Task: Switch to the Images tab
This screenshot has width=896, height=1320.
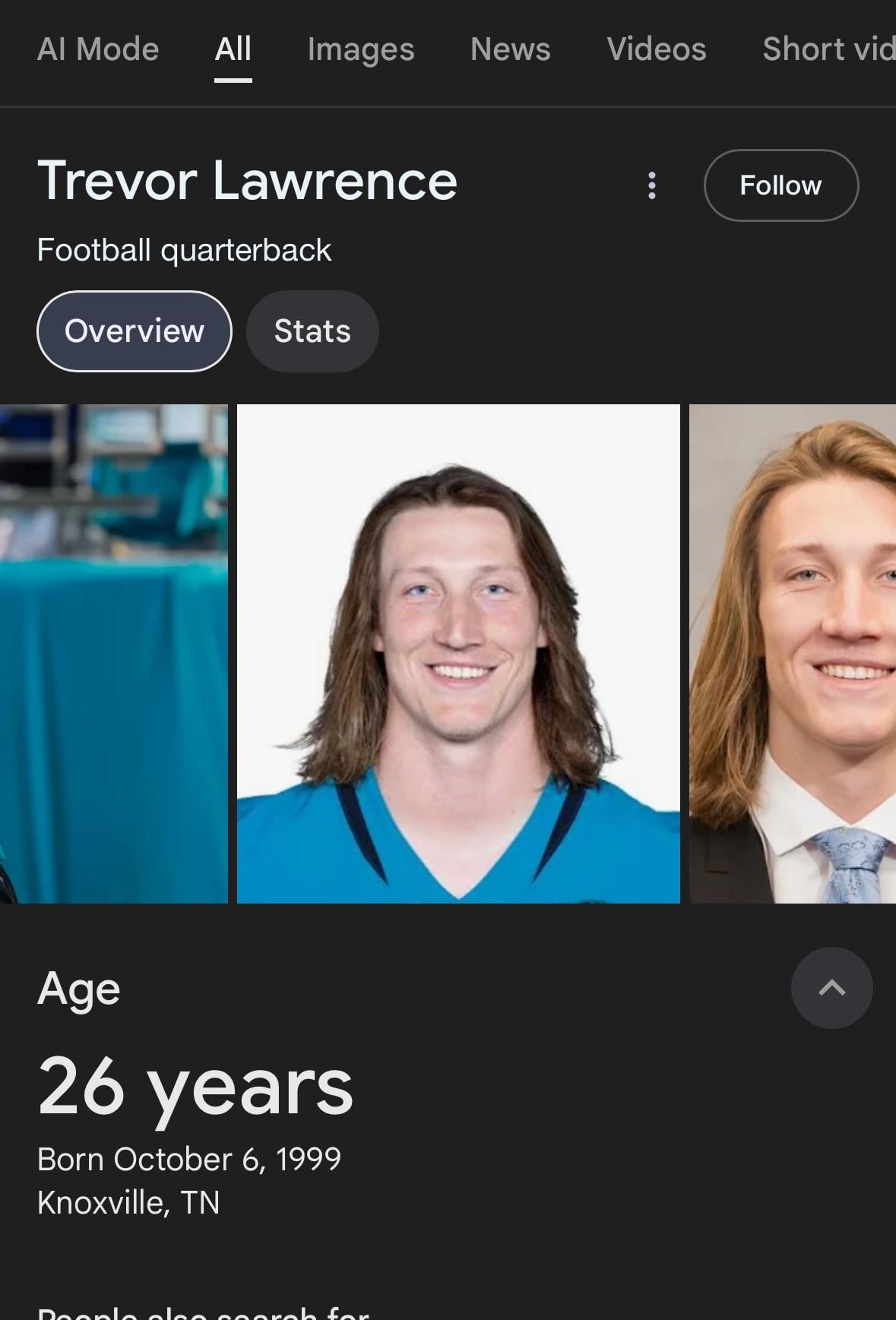Action: (x=361, y=49)
